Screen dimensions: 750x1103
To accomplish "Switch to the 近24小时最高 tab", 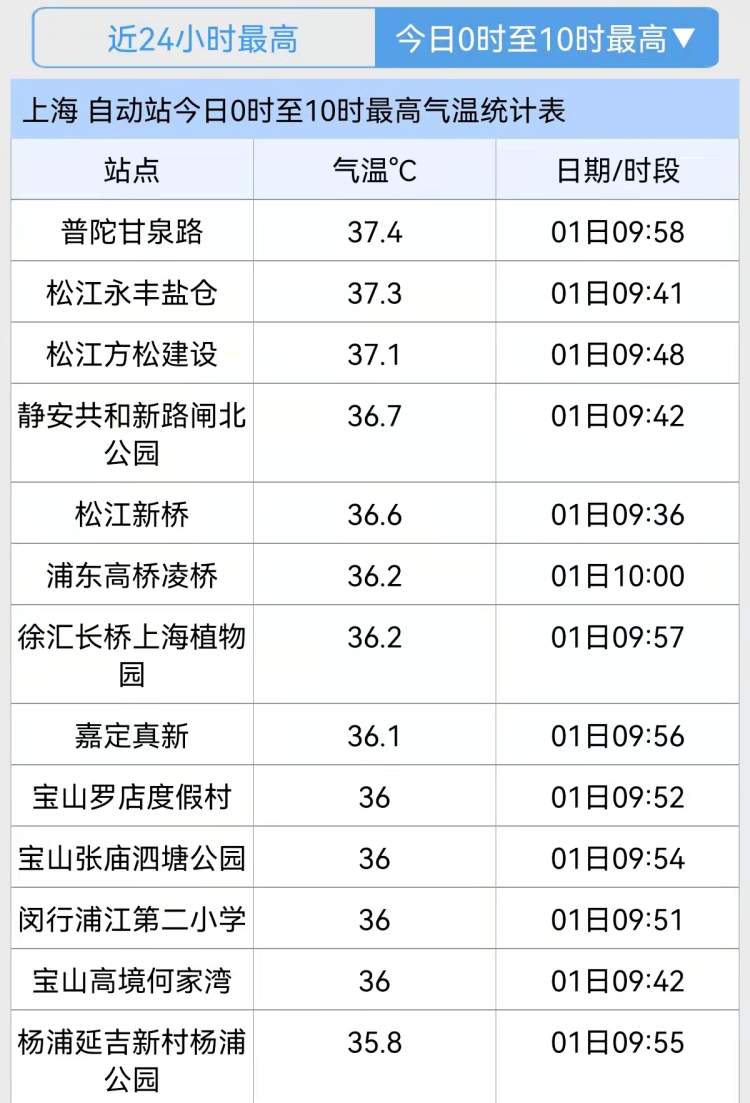I will pos(203,39).
